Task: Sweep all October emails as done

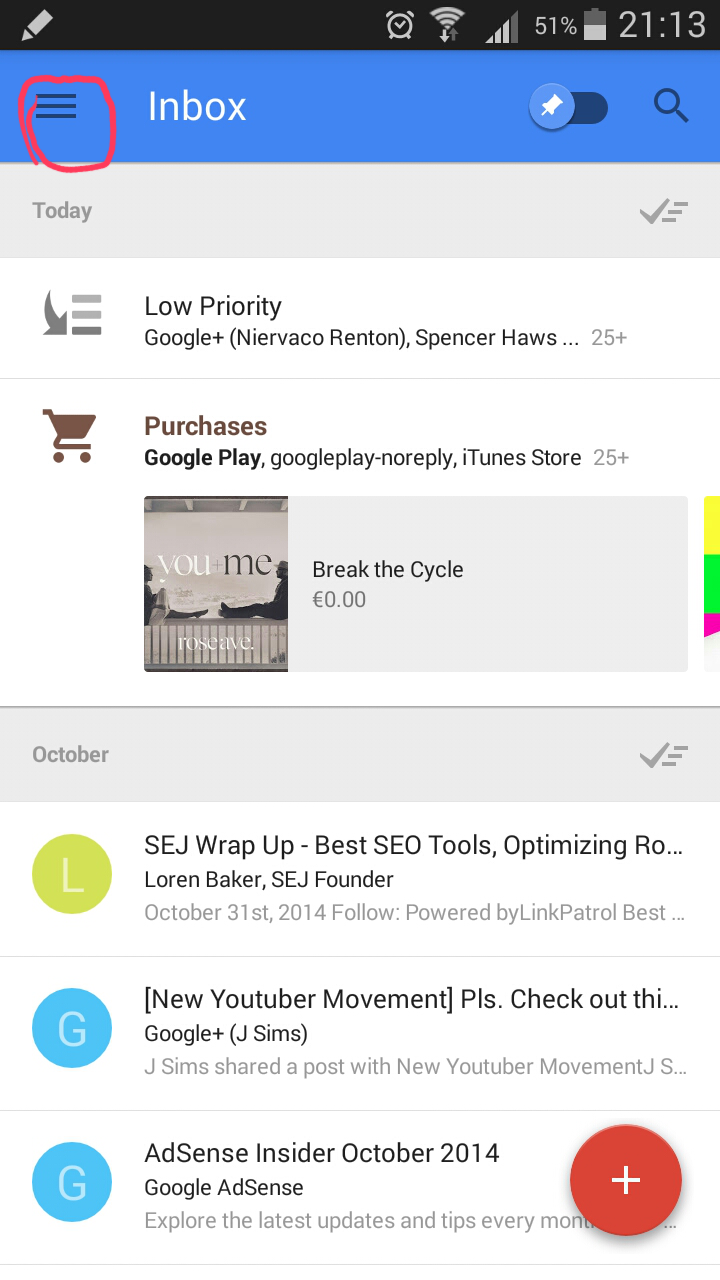Action: click(x=664, y=755)
